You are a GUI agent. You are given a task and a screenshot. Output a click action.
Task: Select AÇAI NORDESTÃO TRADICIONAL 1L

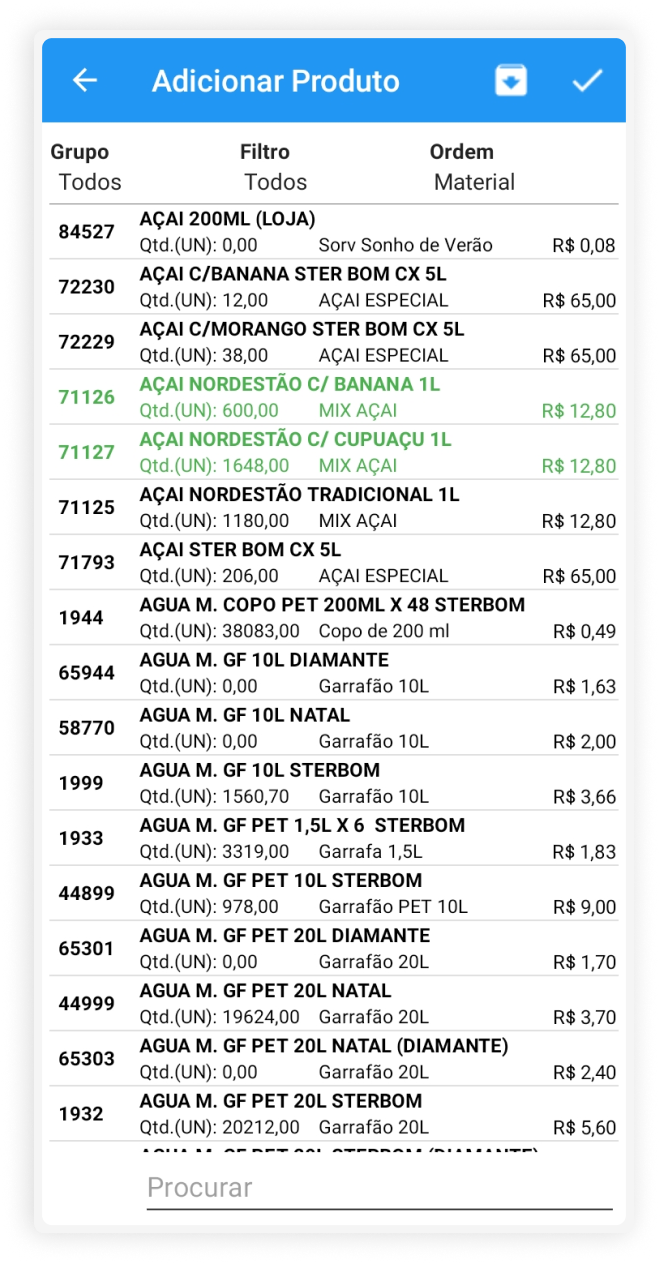click(x=330, y=507)
